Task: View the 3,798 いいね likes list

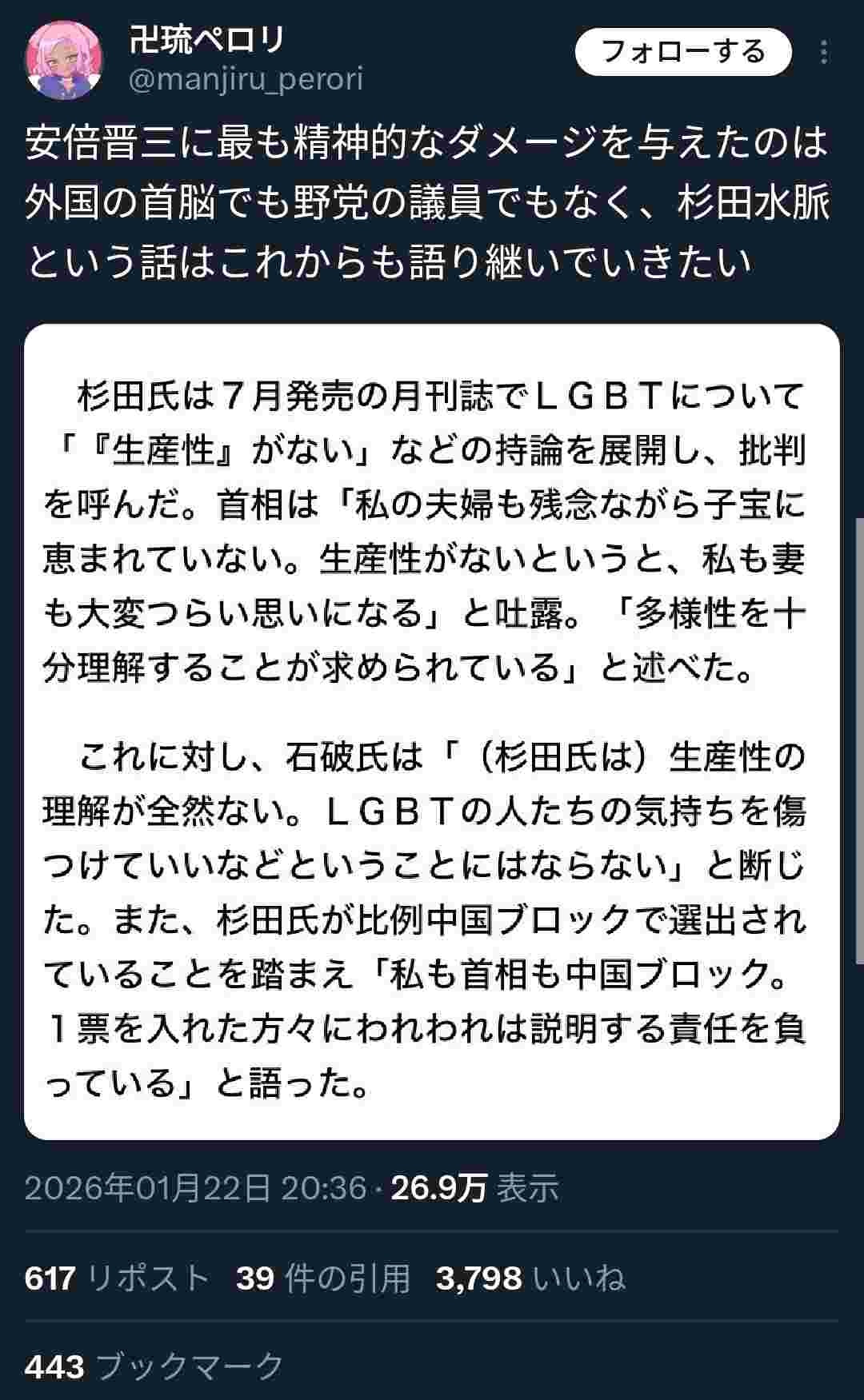Action: 530,1278
